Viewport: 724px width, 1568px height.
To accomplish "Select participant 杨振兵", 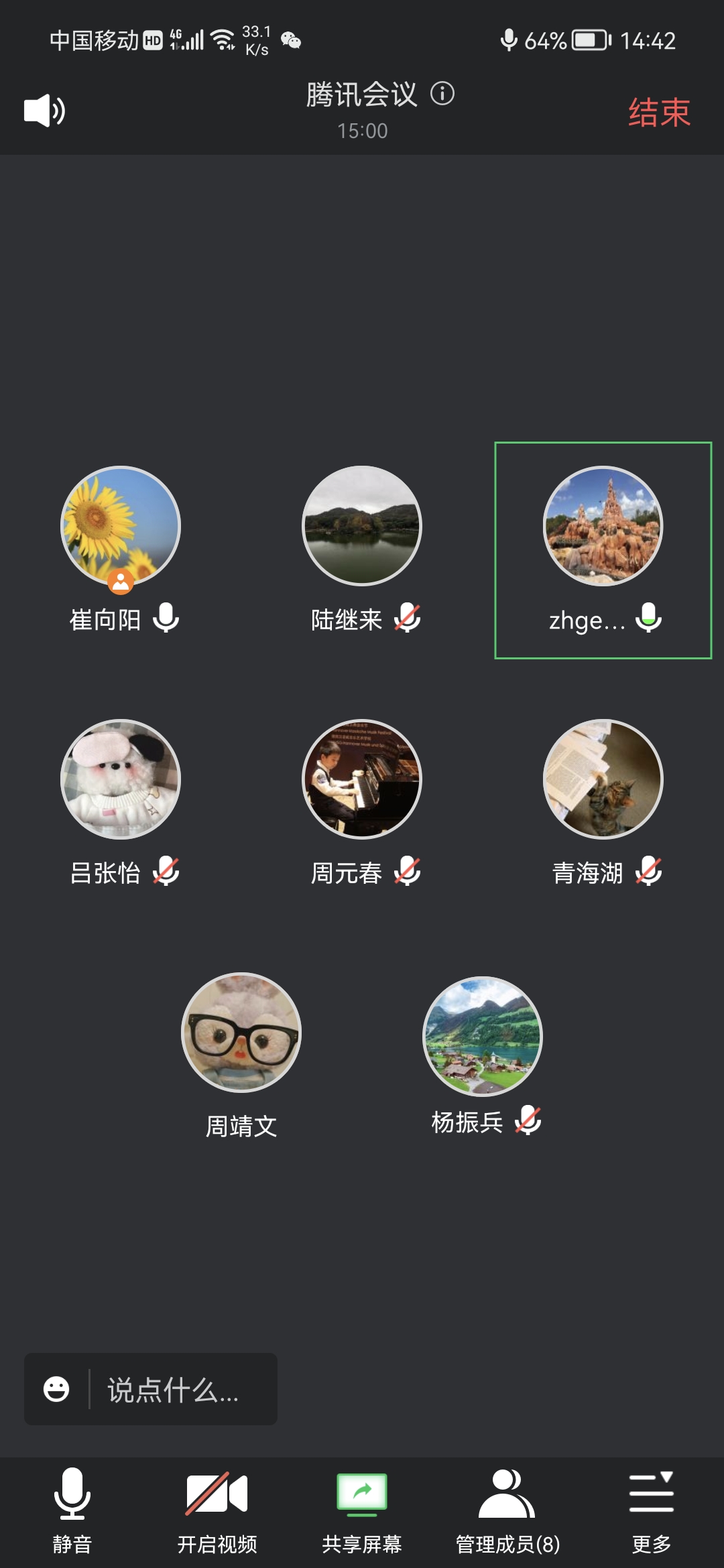I will click(x=483, y=1037).
